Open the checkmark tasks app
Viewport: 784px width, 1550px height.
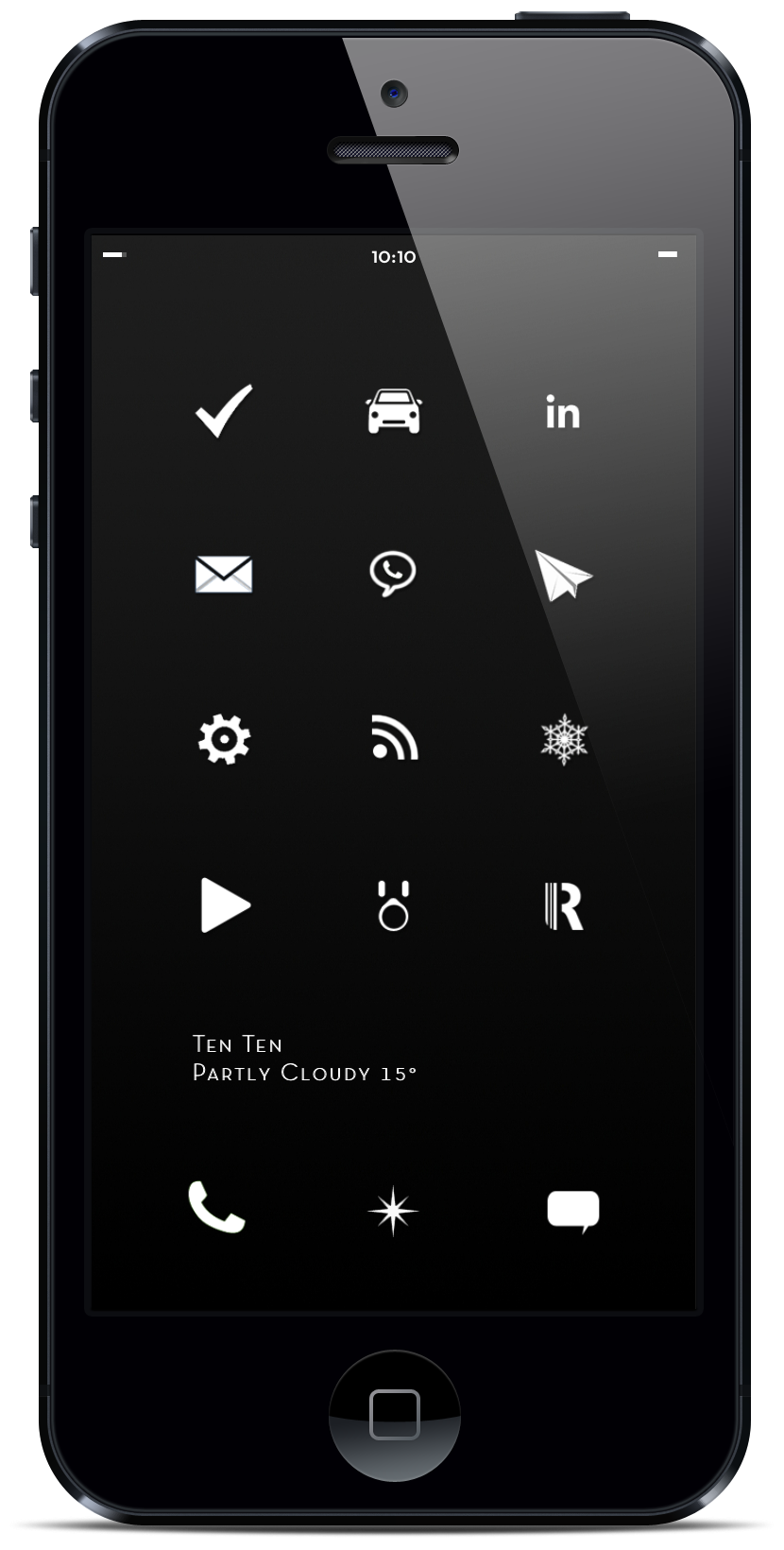224,411
